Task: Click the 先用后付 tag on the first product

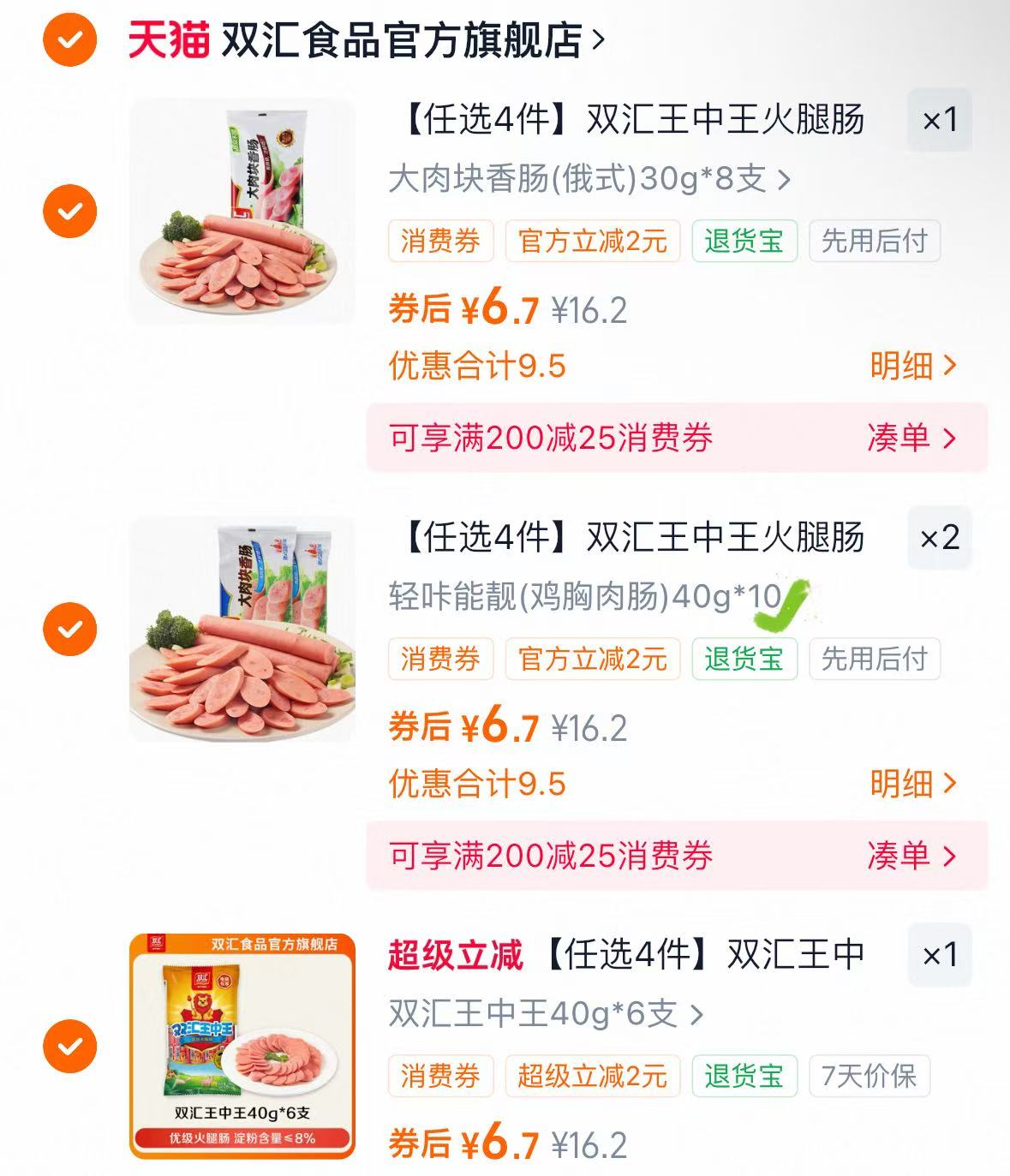Action: [872, 243]
